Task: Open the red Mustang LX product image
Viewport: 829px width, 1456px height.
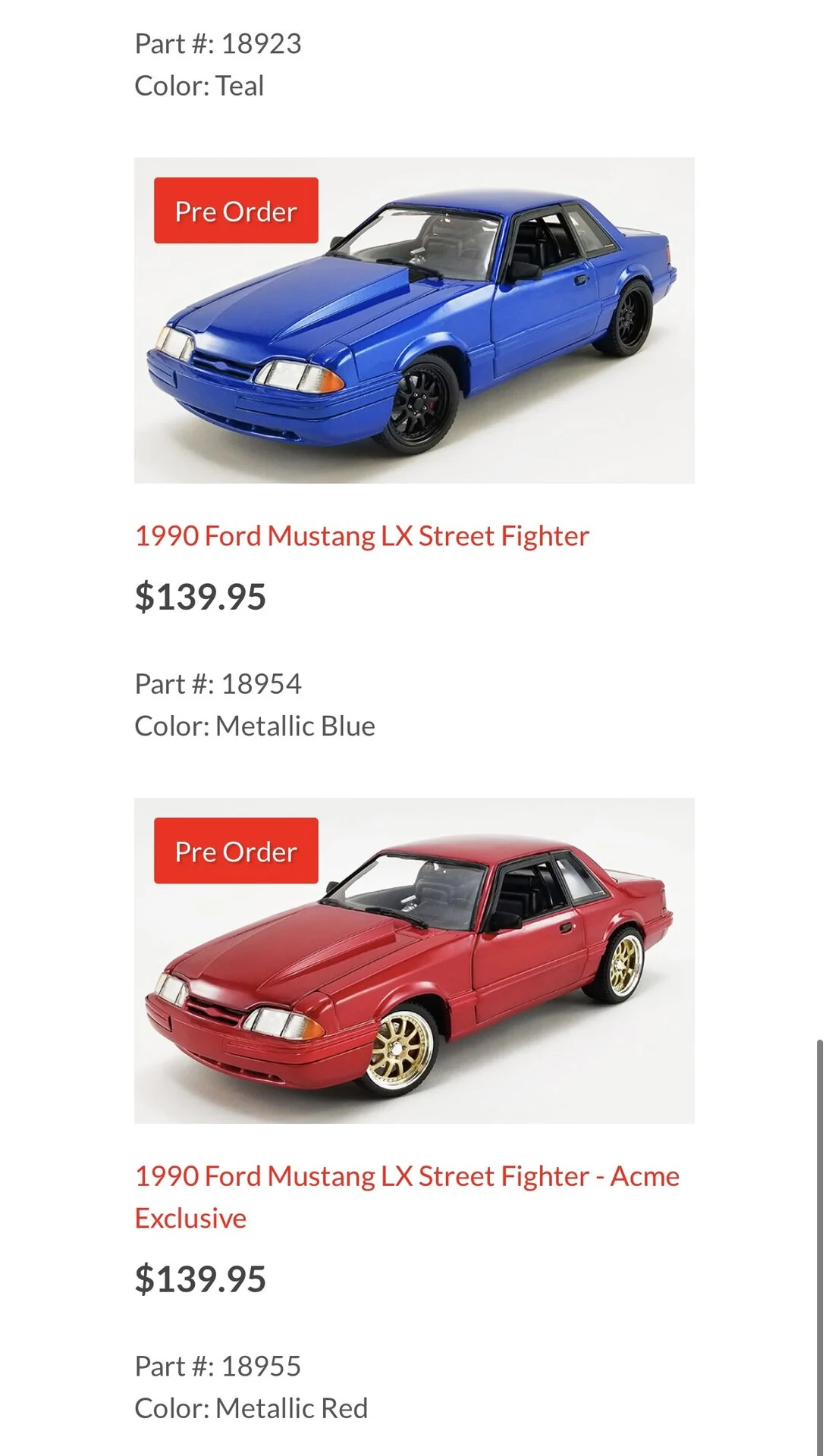Action: pos(414,960)
